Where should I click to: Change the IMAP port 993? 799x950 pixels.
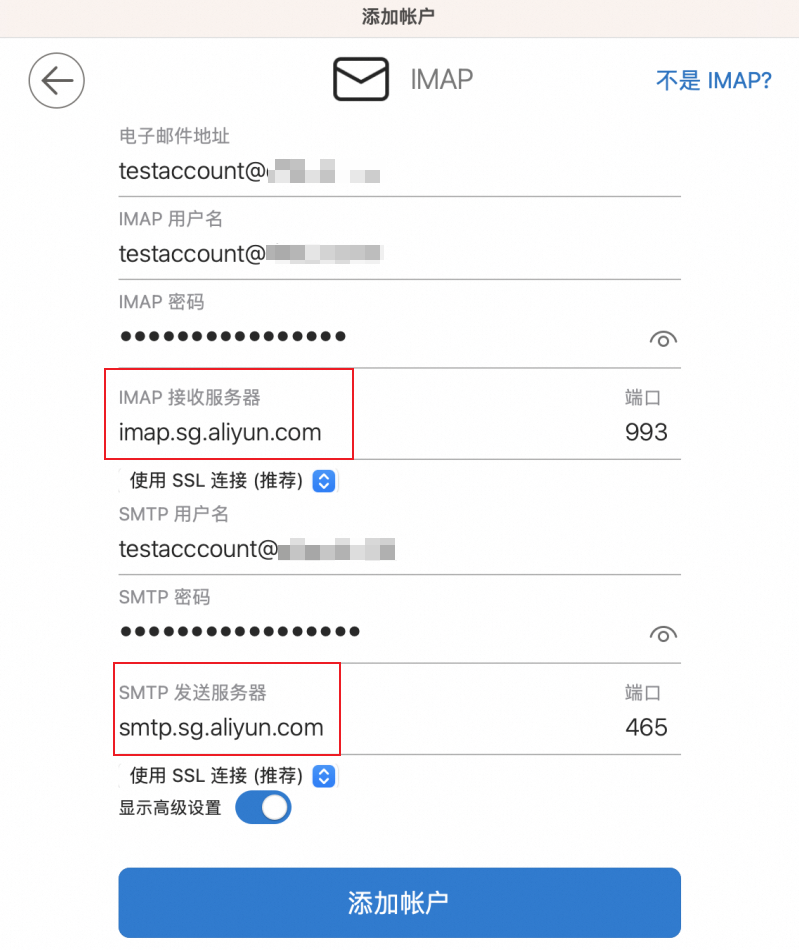tap(645, 433)
